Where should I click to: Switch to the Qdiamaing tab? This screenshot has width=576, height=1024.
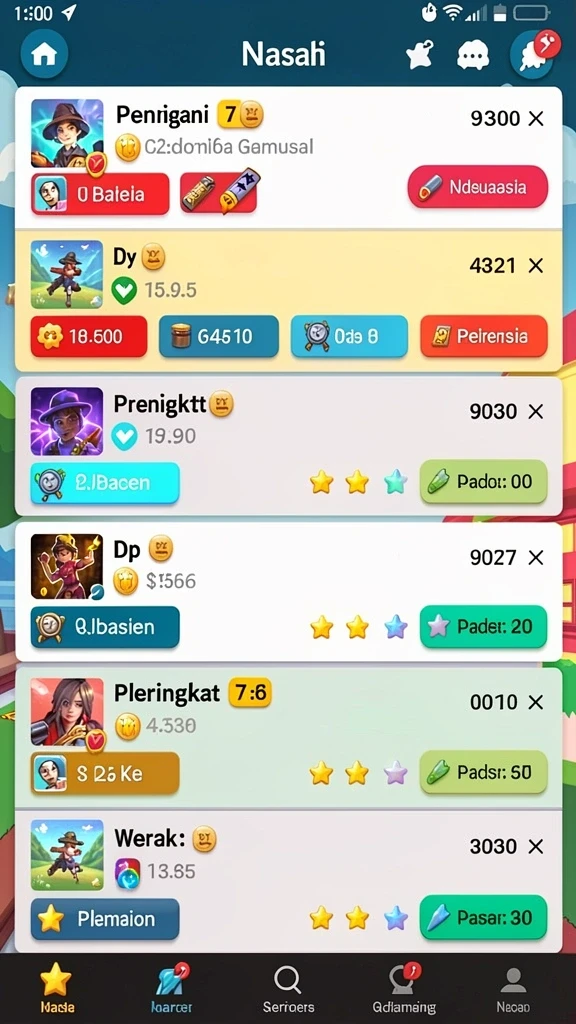tap(404, 989)
